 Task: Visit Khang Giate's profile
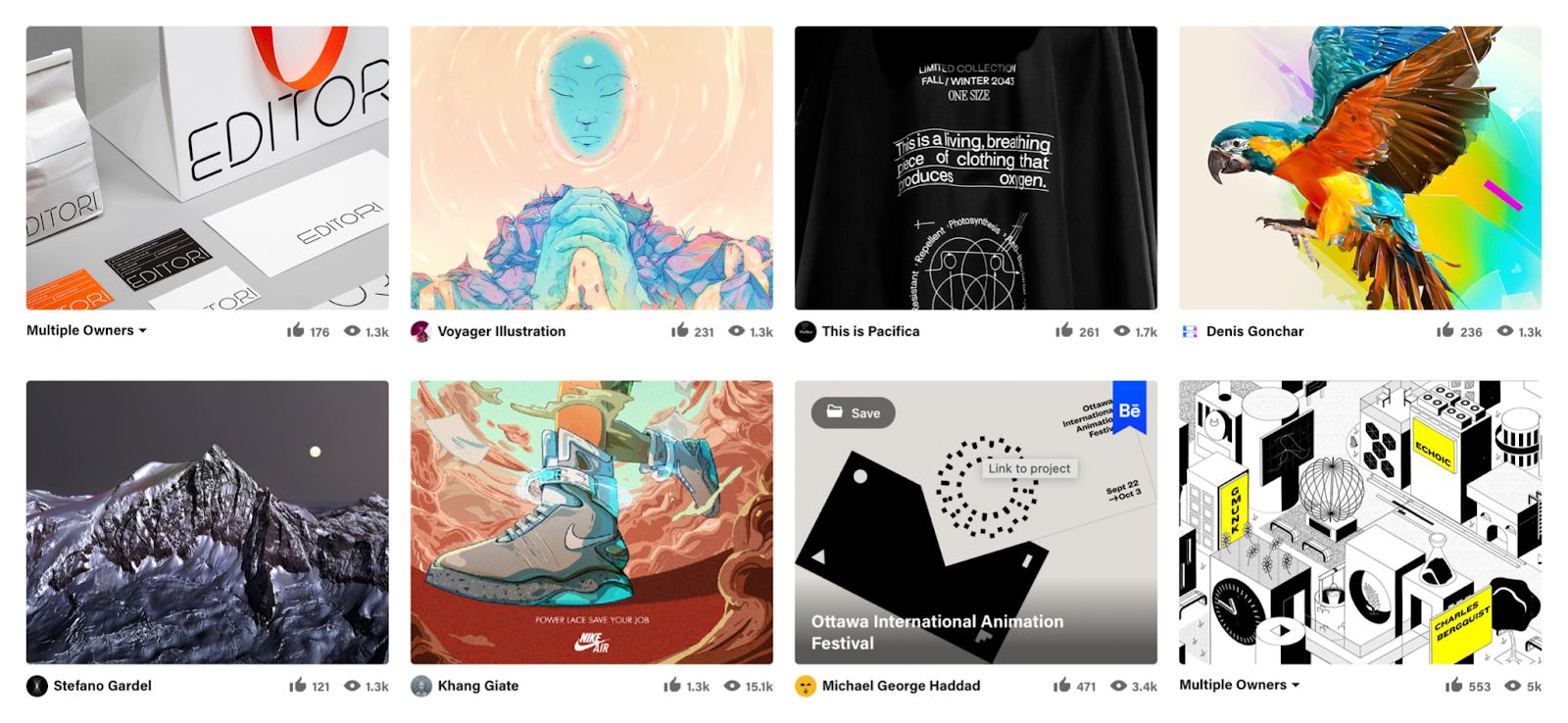coord(477,686)
